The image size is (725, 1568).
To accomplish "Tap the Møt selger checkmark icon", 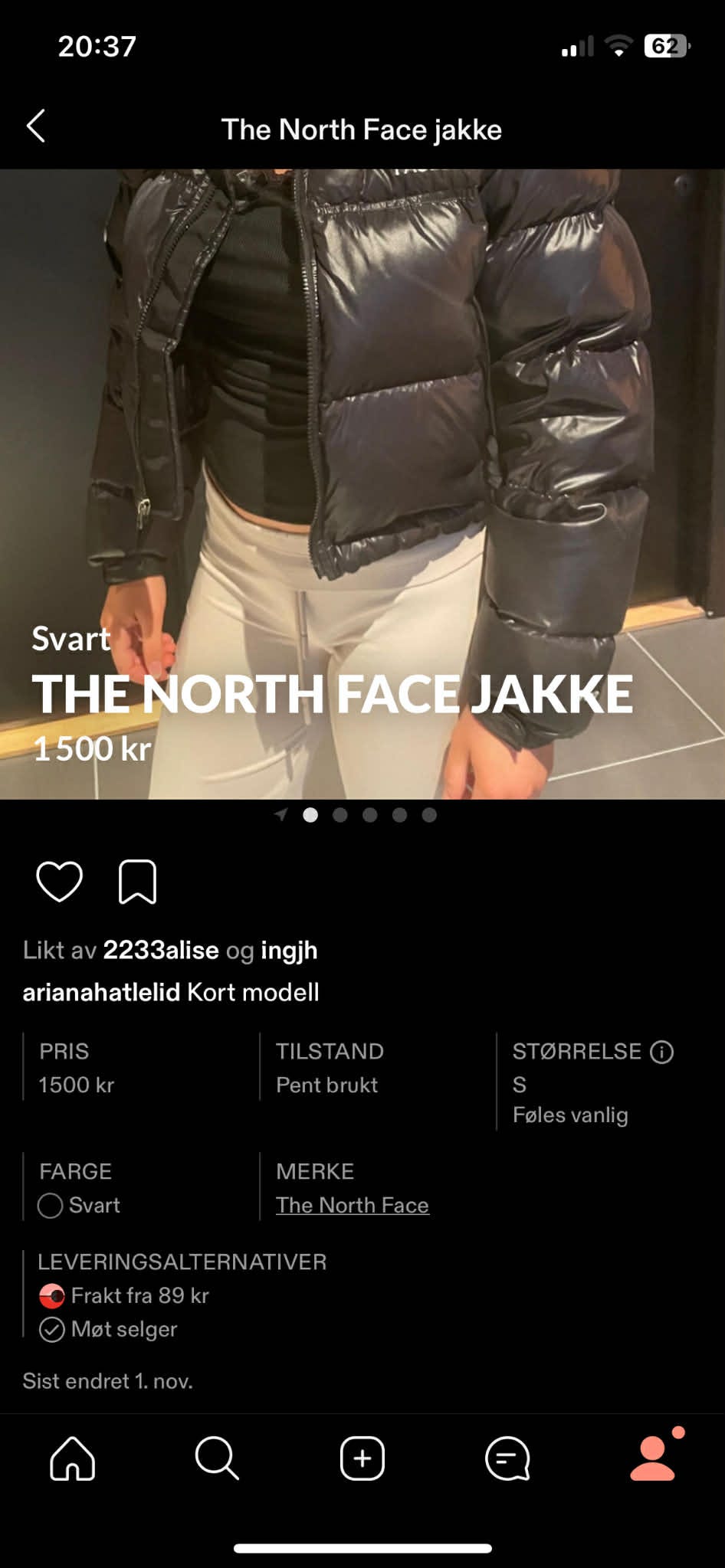I will click(x=51, y=1330).
